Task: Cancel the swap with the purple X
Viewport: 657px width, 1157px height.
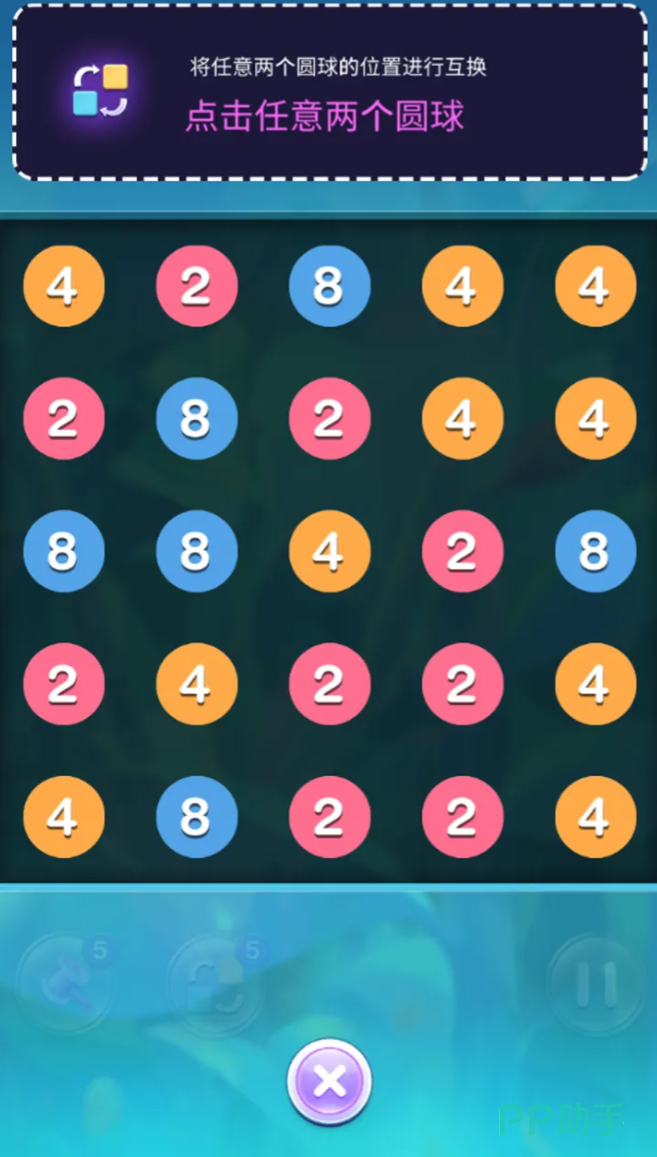Action: 329,1081
